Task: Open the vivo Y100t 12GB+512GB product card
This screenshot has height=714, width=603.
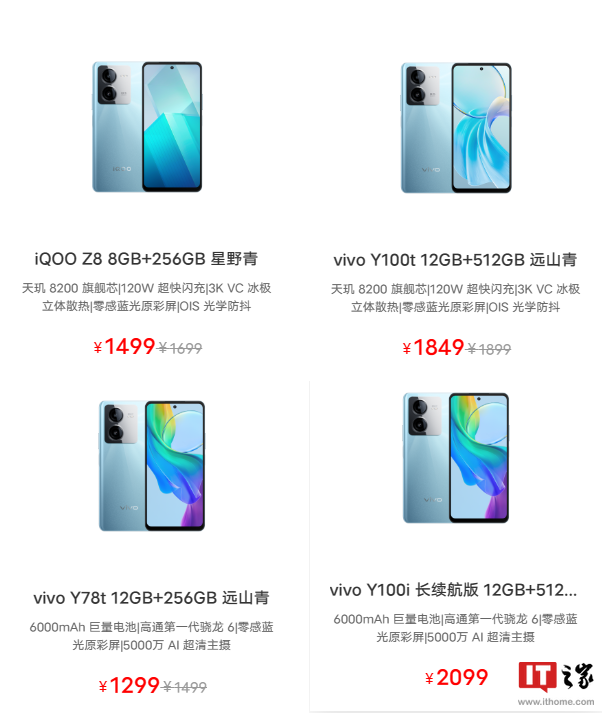Action: 455,259
